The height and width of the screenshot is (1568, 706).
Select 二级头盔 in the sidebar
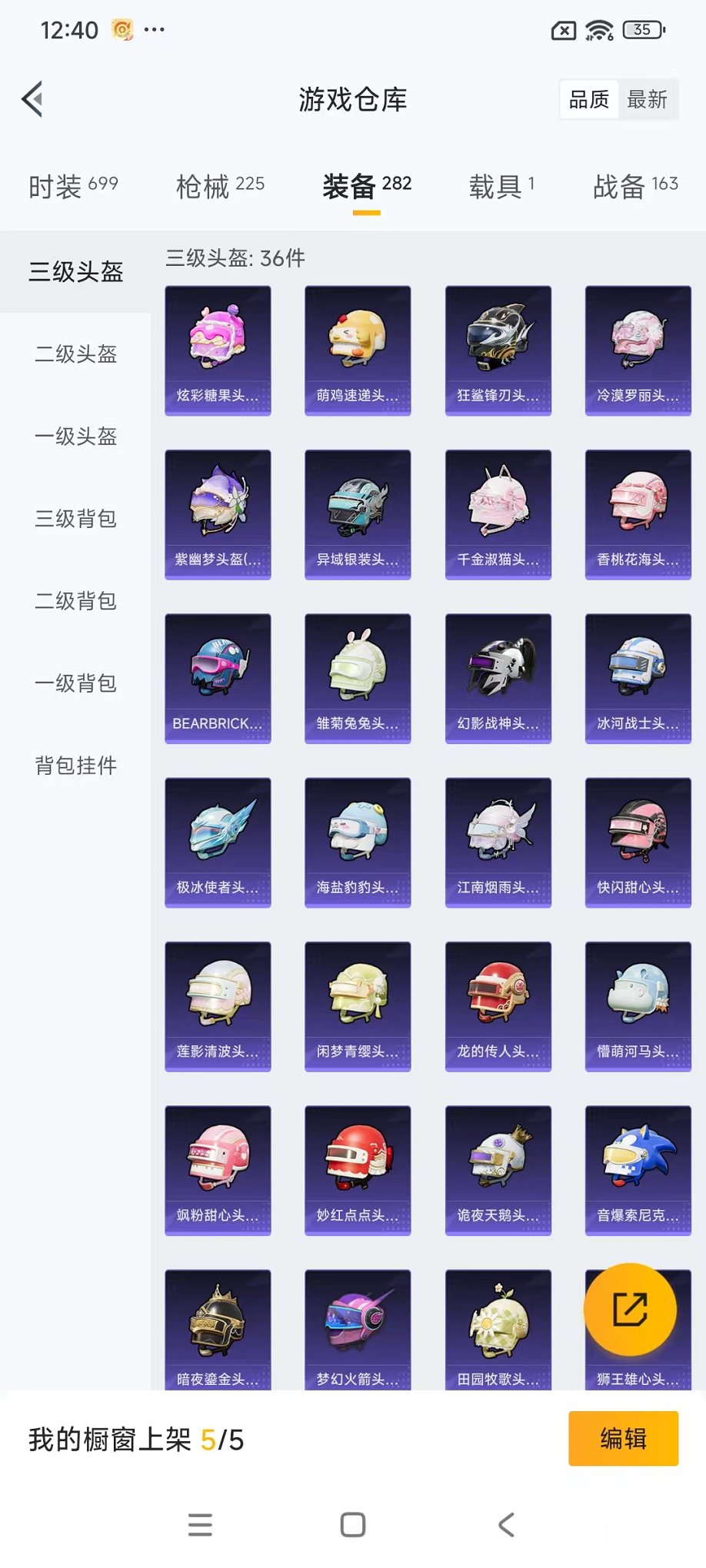[75, 354]
